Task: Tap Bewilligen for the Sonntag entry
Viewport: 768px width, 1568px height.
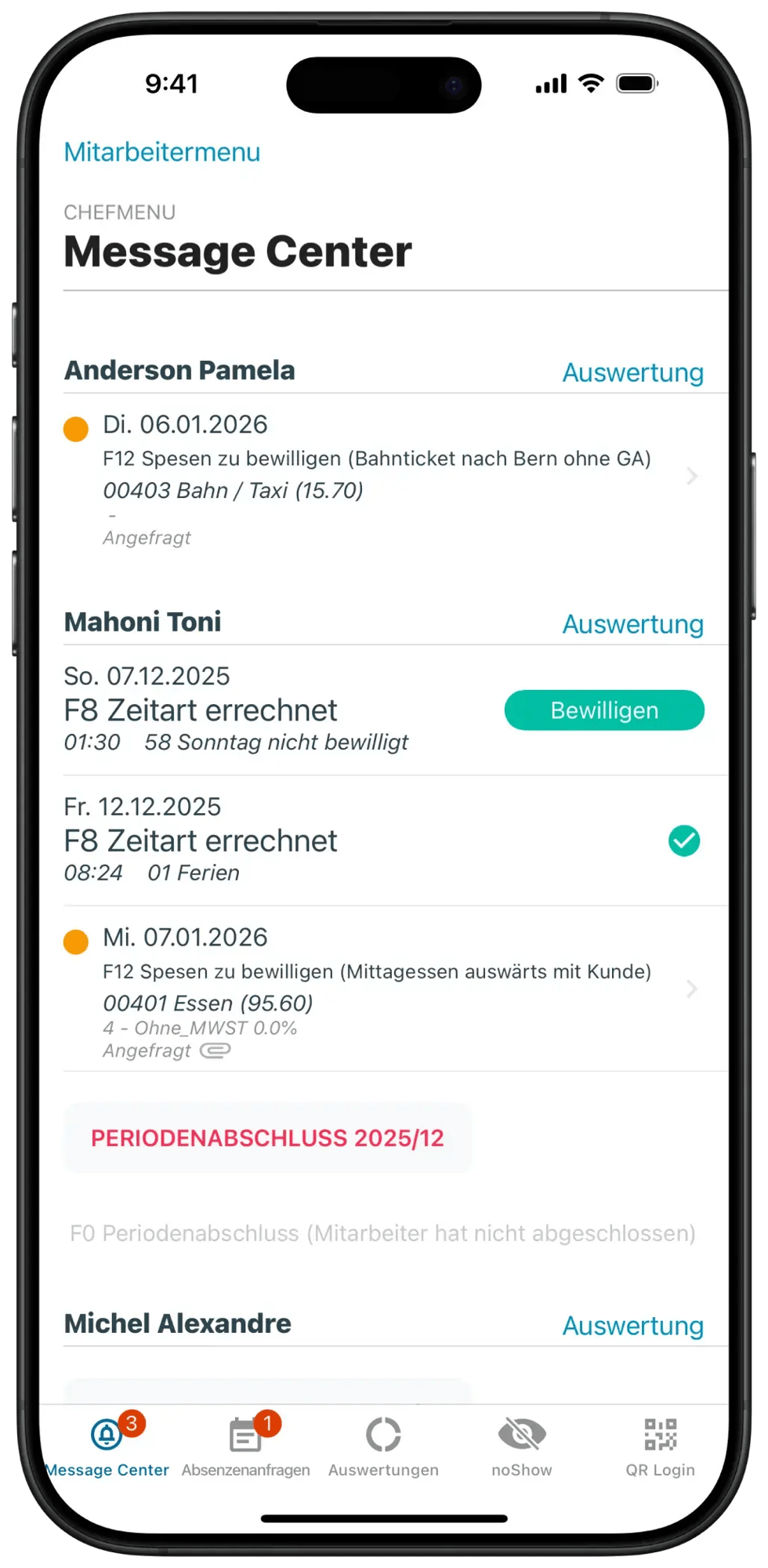Action: (x=603, y=710)
